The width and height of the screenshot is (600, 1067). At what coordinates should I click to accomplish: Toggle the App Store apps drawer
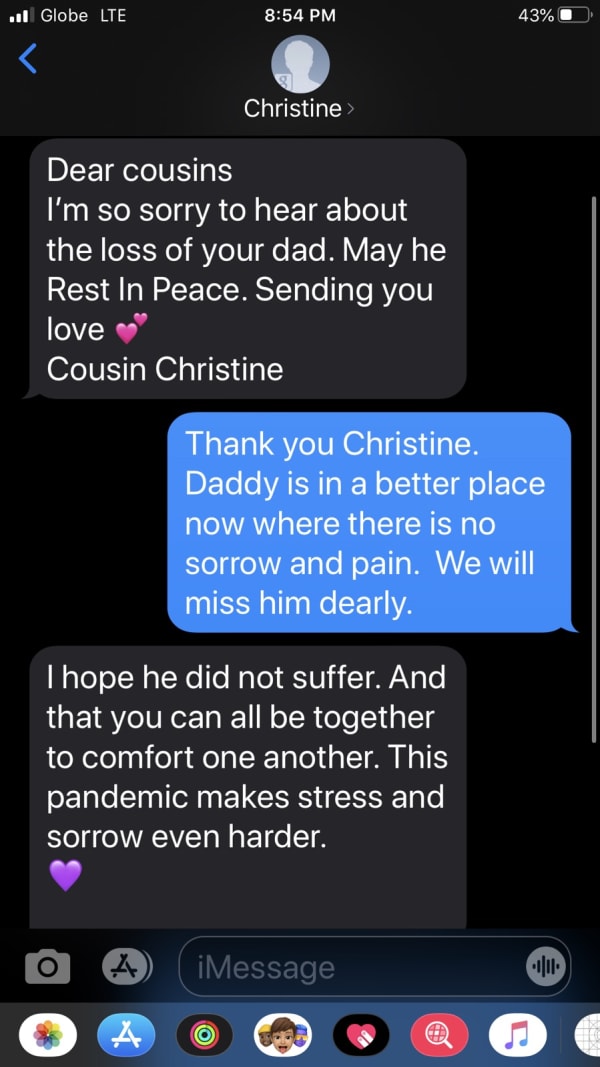click(x=126, y=965)
